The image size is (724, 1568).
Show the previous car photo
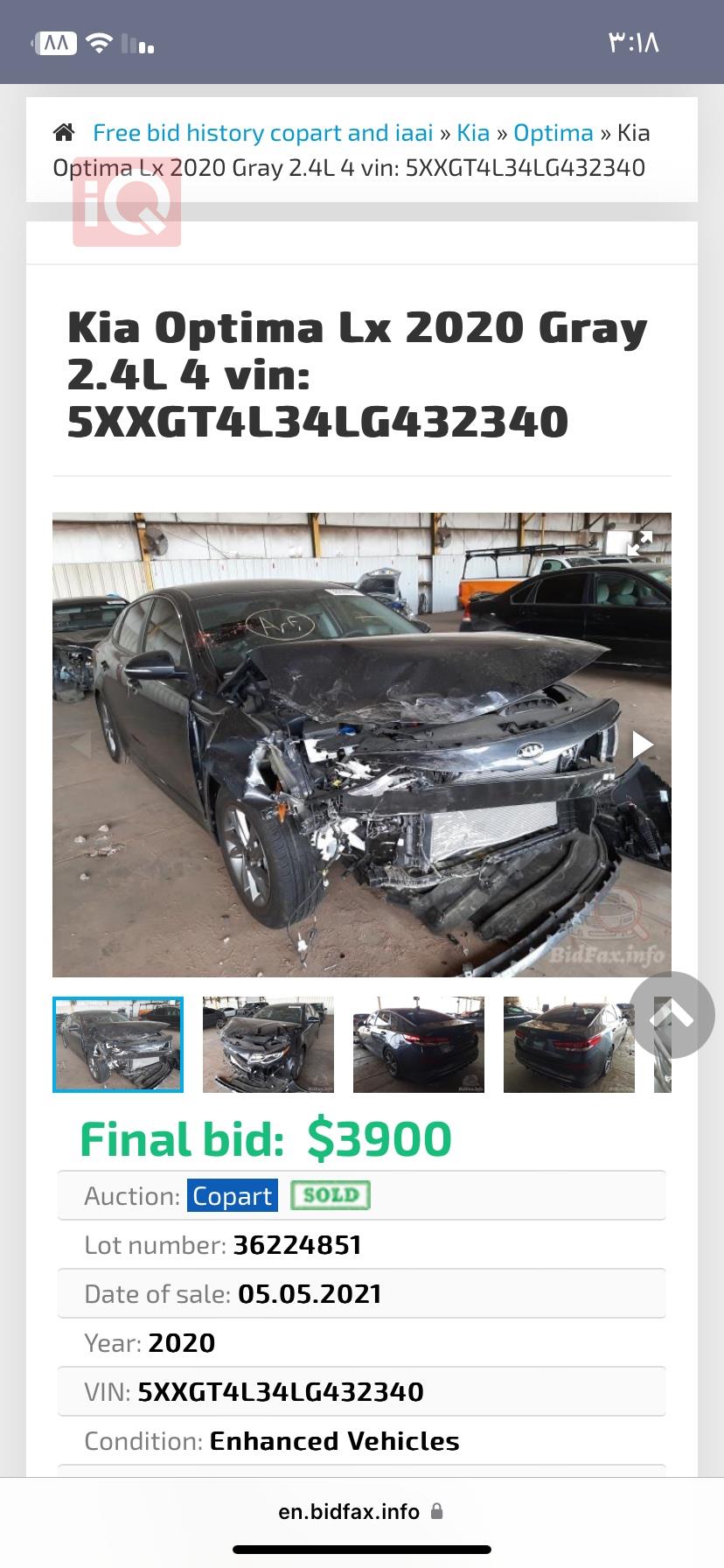point(81,745)
